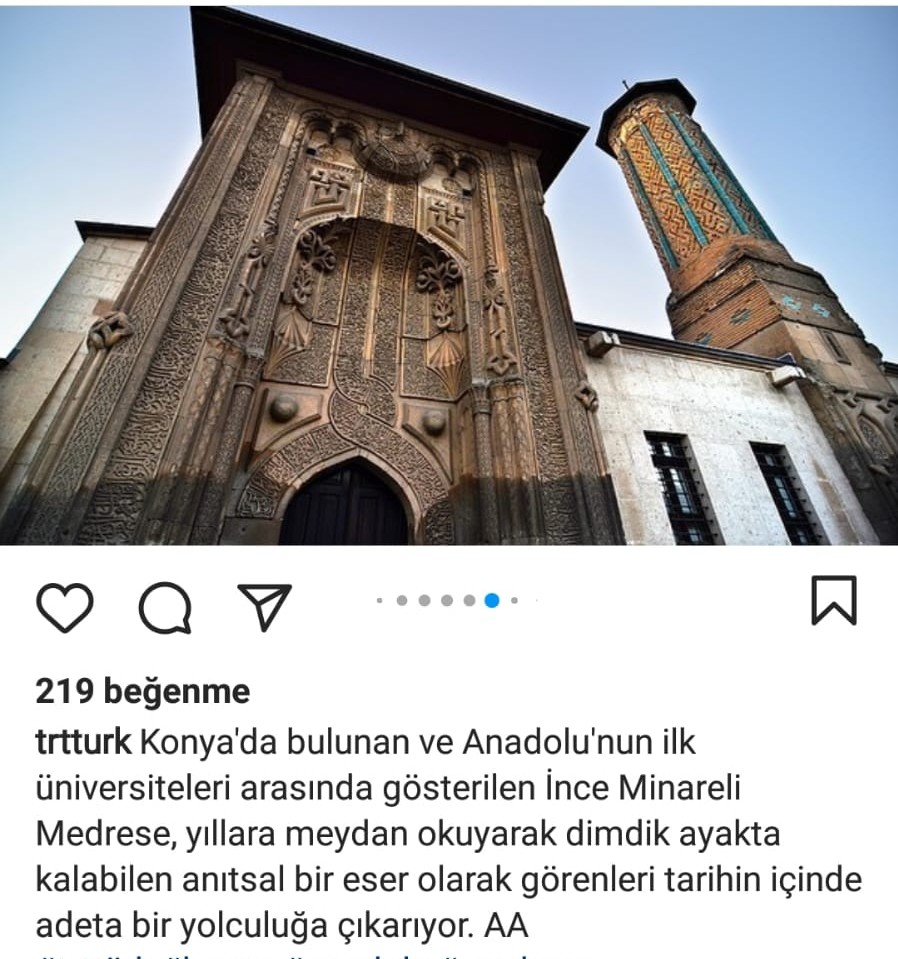Screen dimensions: 898x959
Task: Like the trtturk post with the heart
Action: 65,605
